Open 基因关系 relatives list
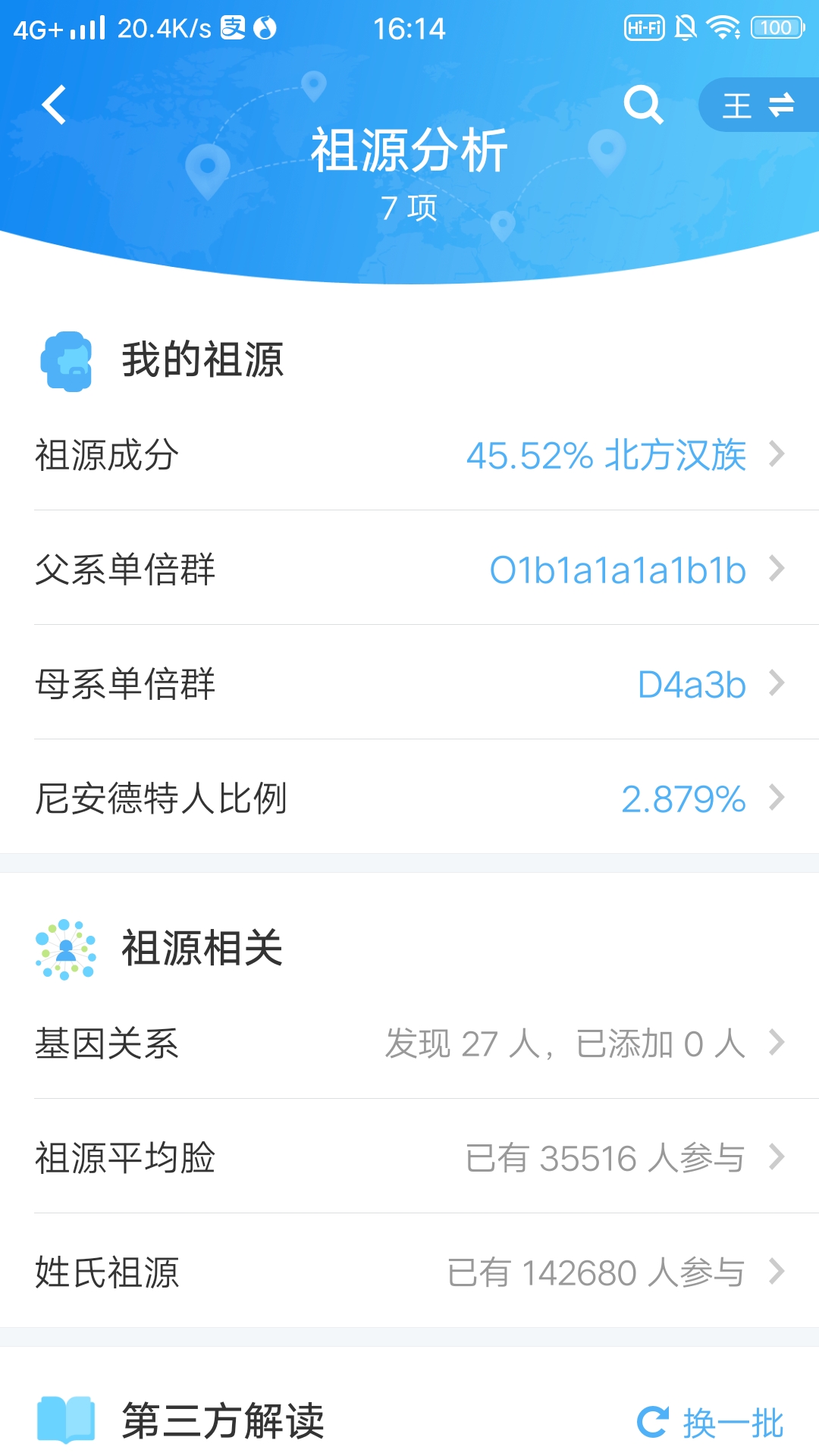This screenshot has height=1456, width=819. 409,1043
